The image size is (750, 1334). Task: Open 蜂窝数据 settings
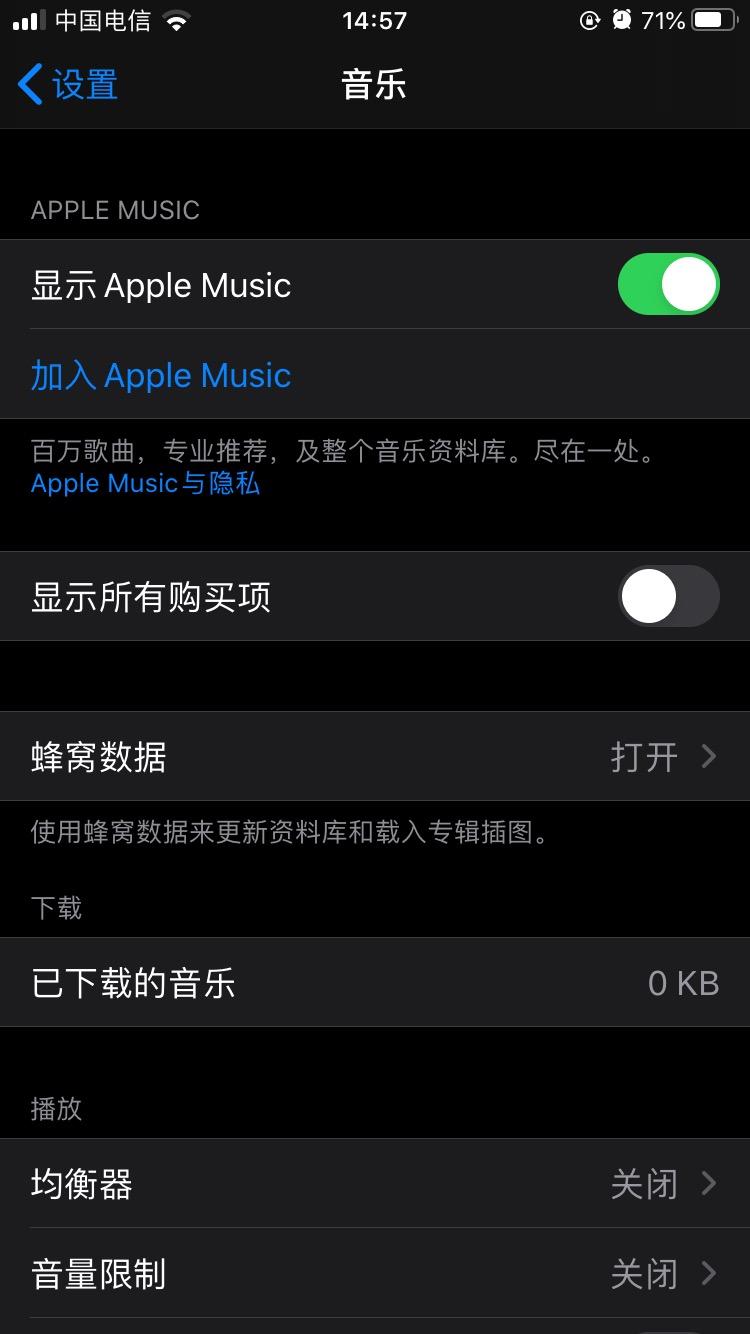point(375,757)
